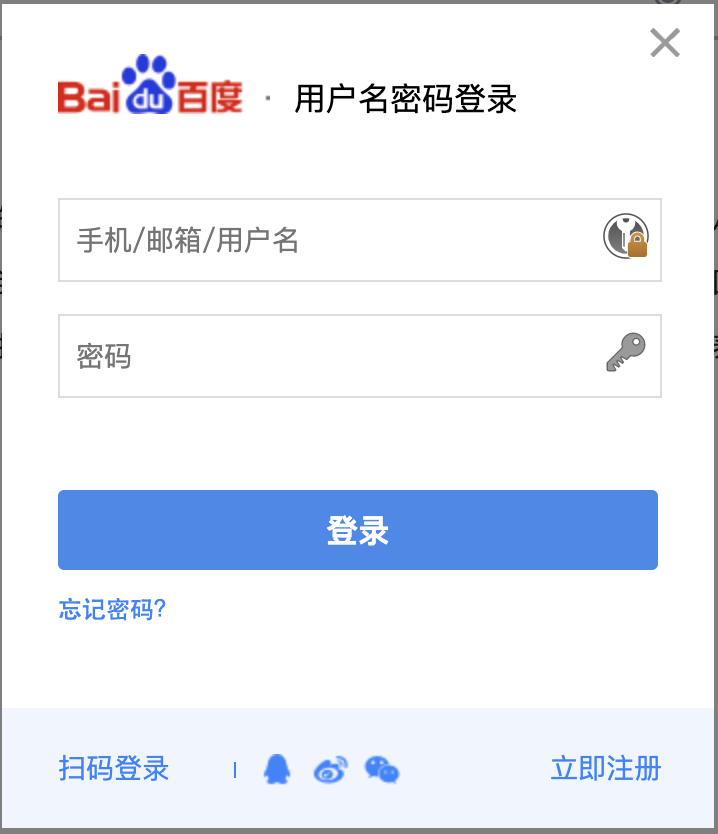Switch to 扫码登录 QR login
This screenshot has height=834, width=718.
click(114, 768)
